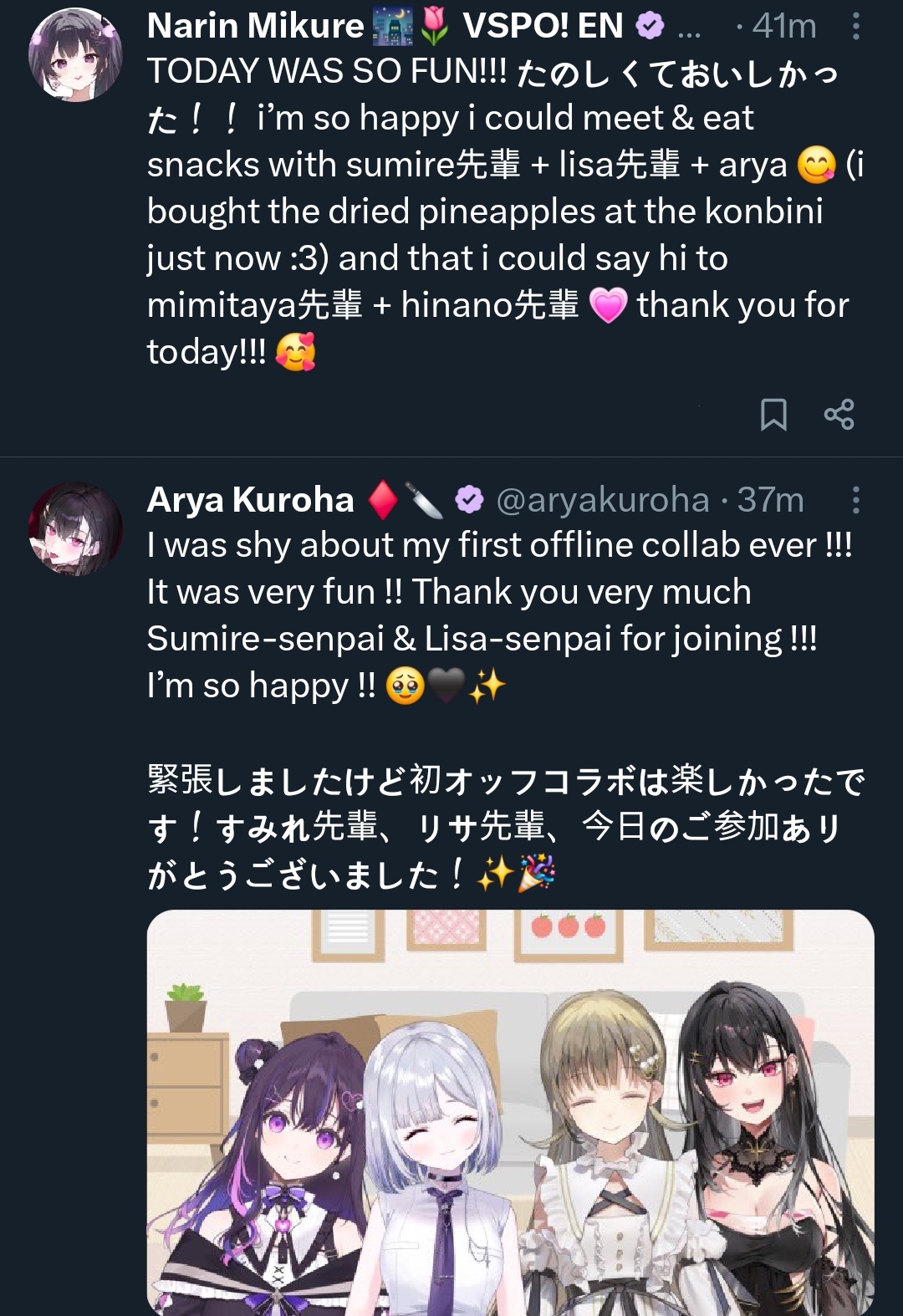Open overflow menu on Narin Mikure's post
The image size is (903, 1316).
tap(855, 27)
